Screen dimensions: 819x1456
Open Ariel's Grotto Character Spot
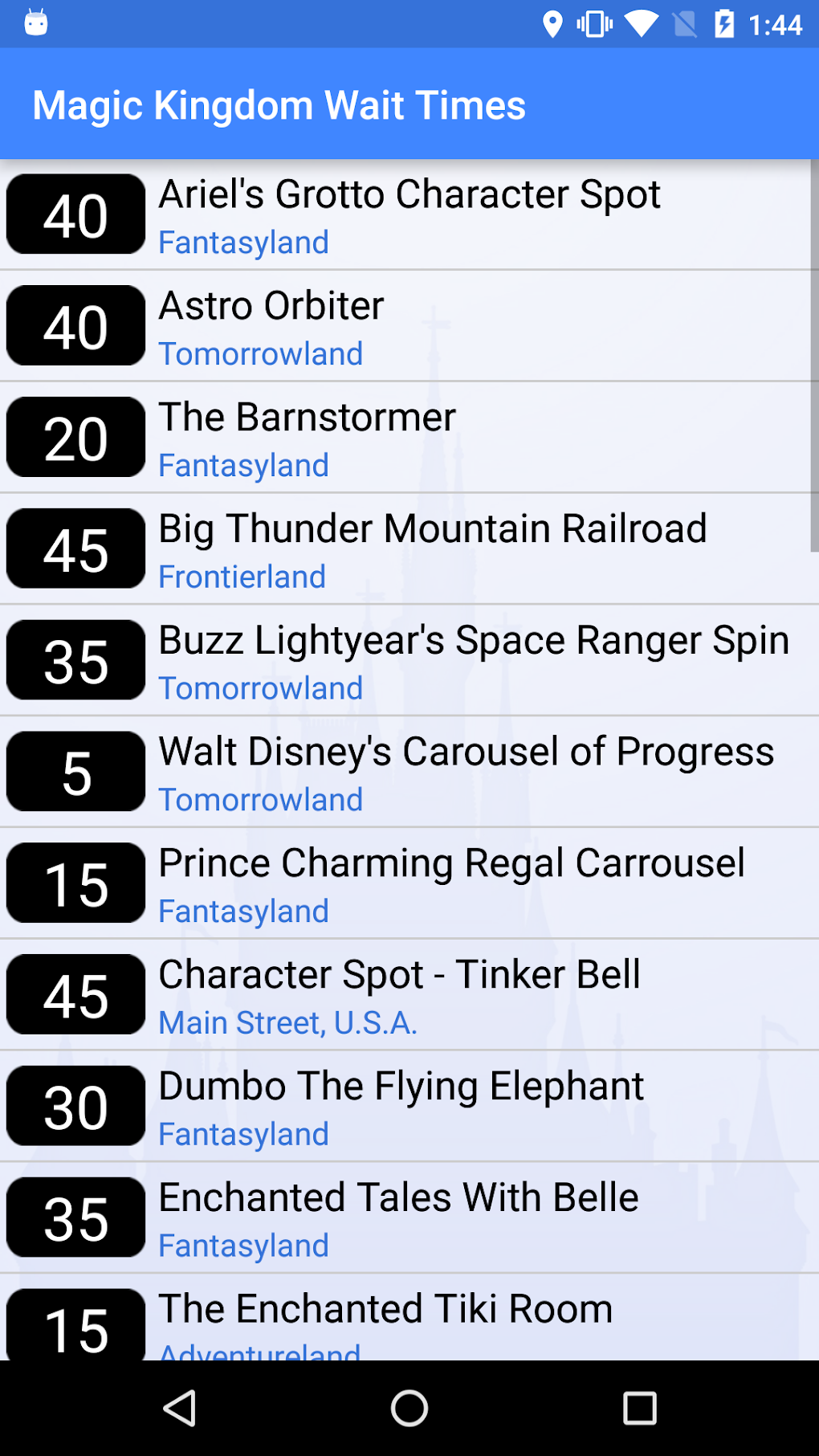pos(409,214)
